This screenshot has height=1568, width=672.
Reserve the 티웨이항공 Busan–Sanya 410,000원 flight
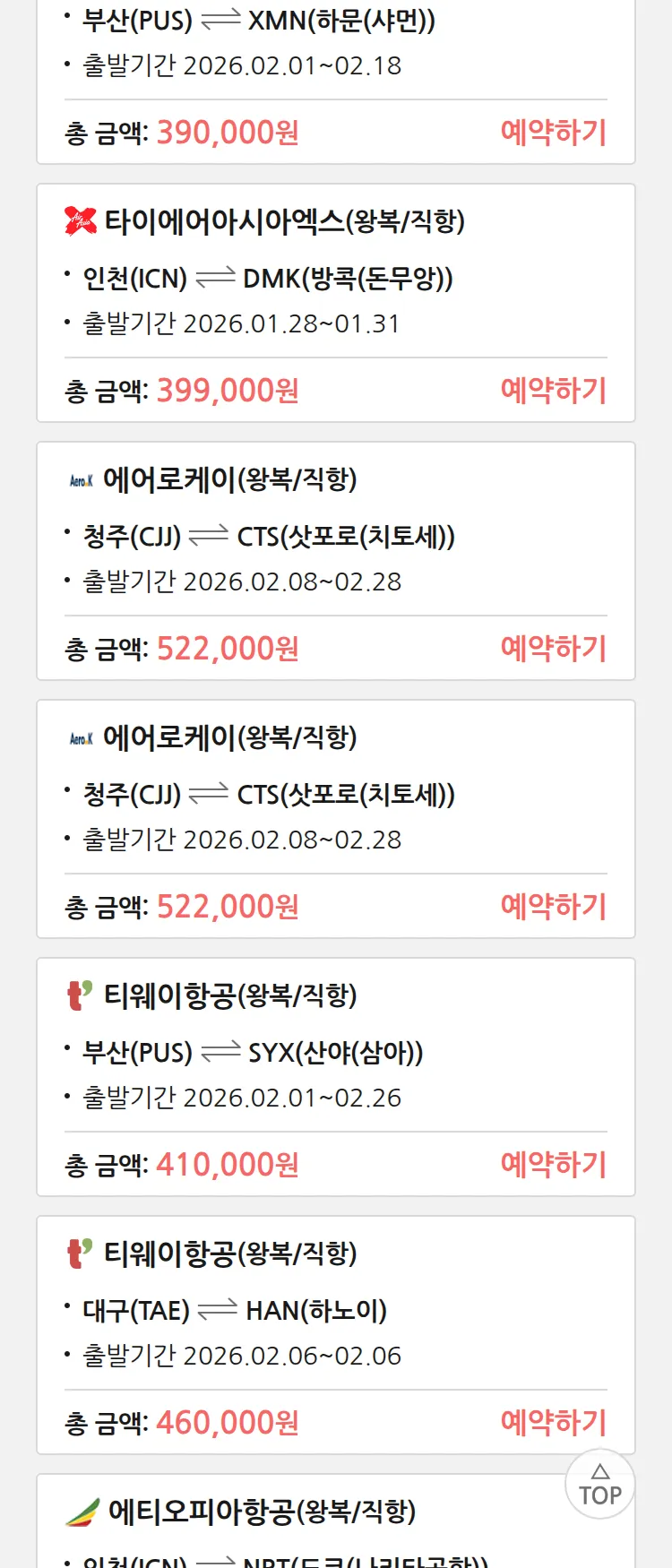coord(553,1165)
